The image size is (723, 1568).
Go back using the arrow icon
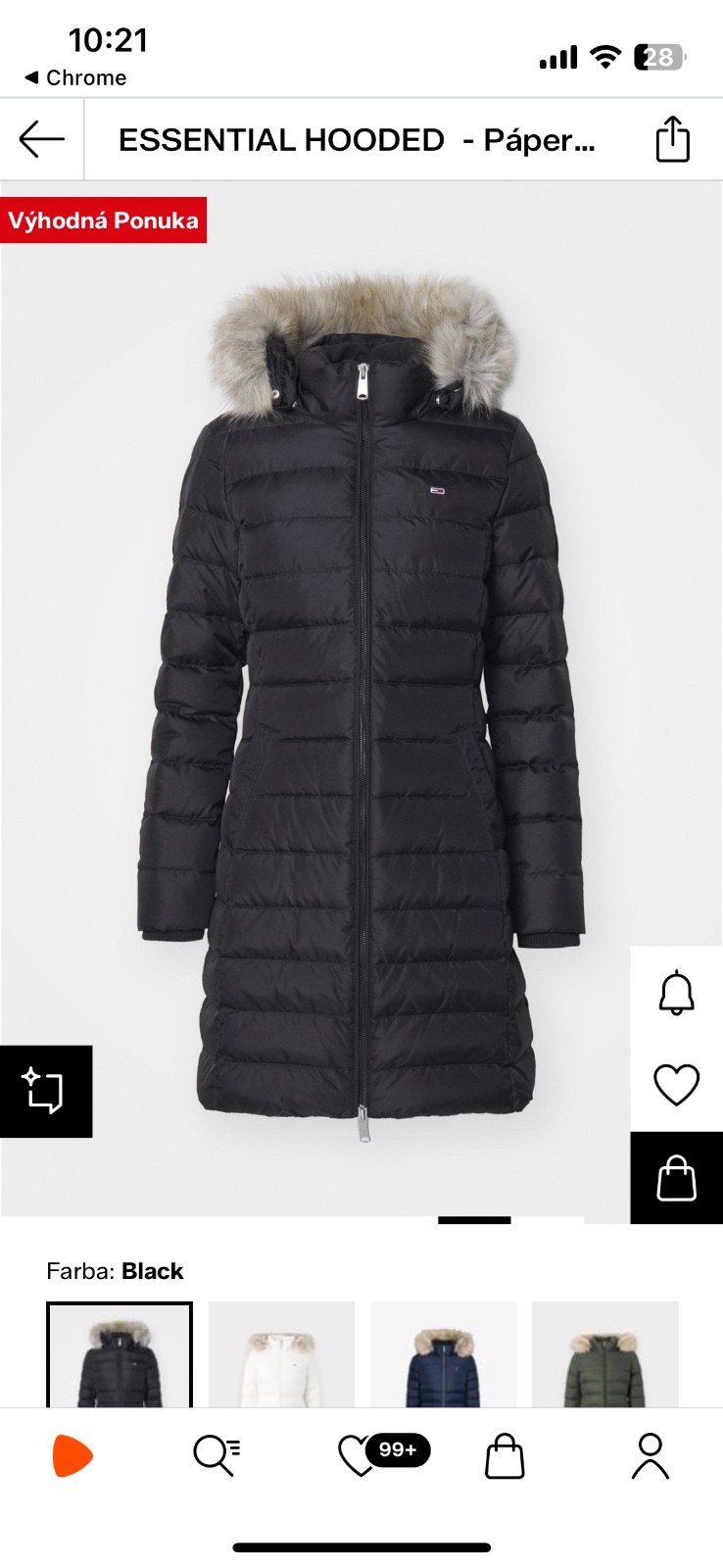[41, 139]
